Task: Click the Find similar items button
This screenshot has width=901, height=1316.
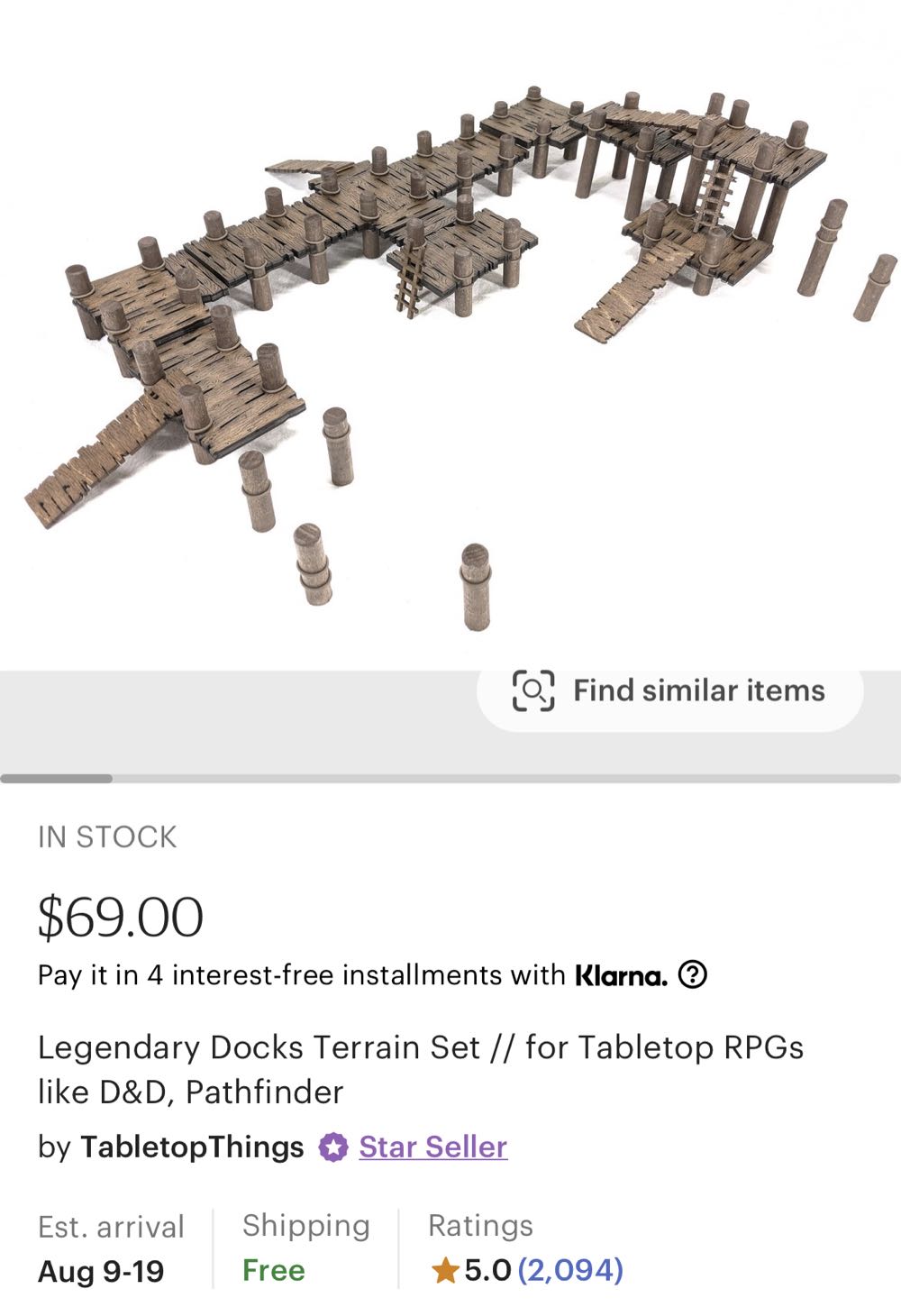Action: pyautogui.click(x=671, y=690)
